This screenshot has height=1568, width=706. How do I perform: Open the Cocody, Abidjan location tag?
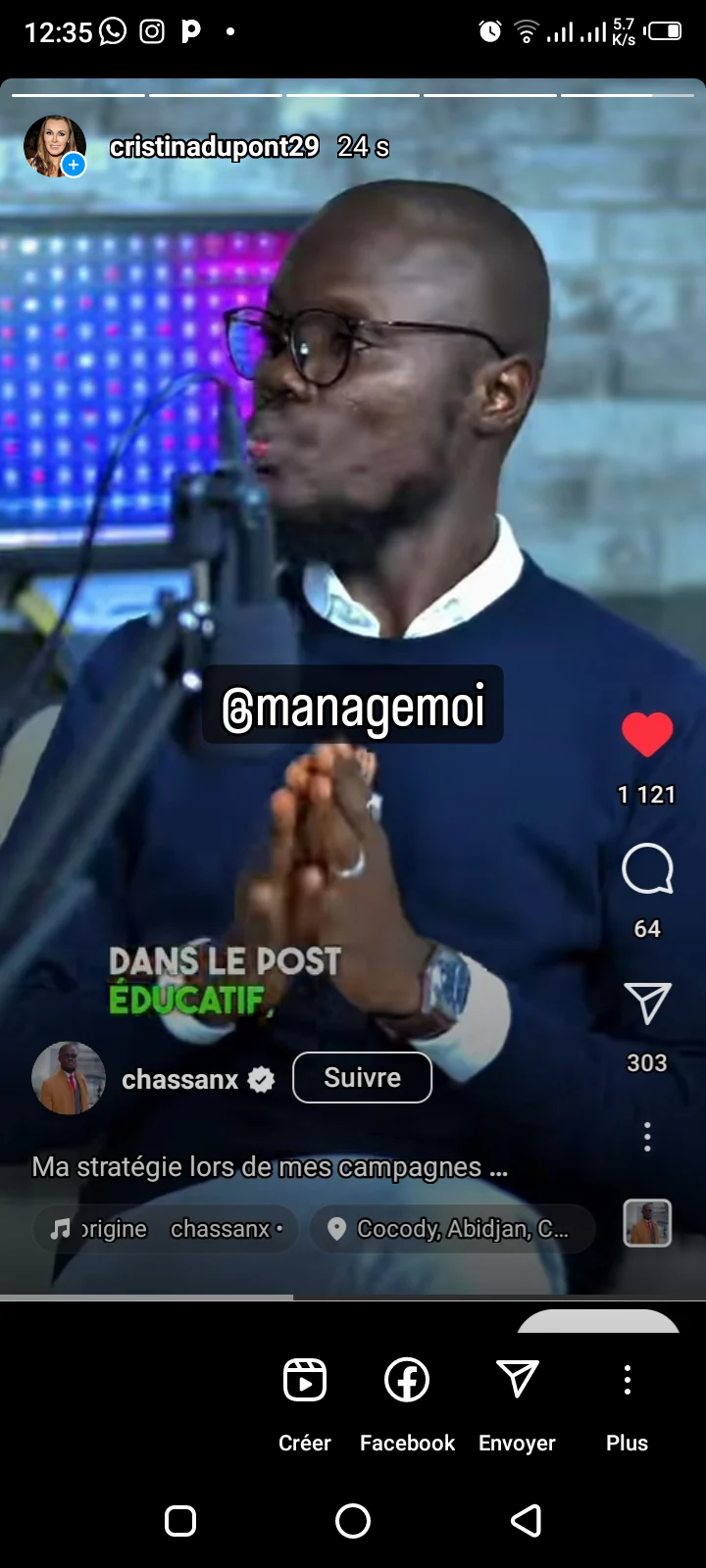pyautogui.click(x=452, y=1229)
